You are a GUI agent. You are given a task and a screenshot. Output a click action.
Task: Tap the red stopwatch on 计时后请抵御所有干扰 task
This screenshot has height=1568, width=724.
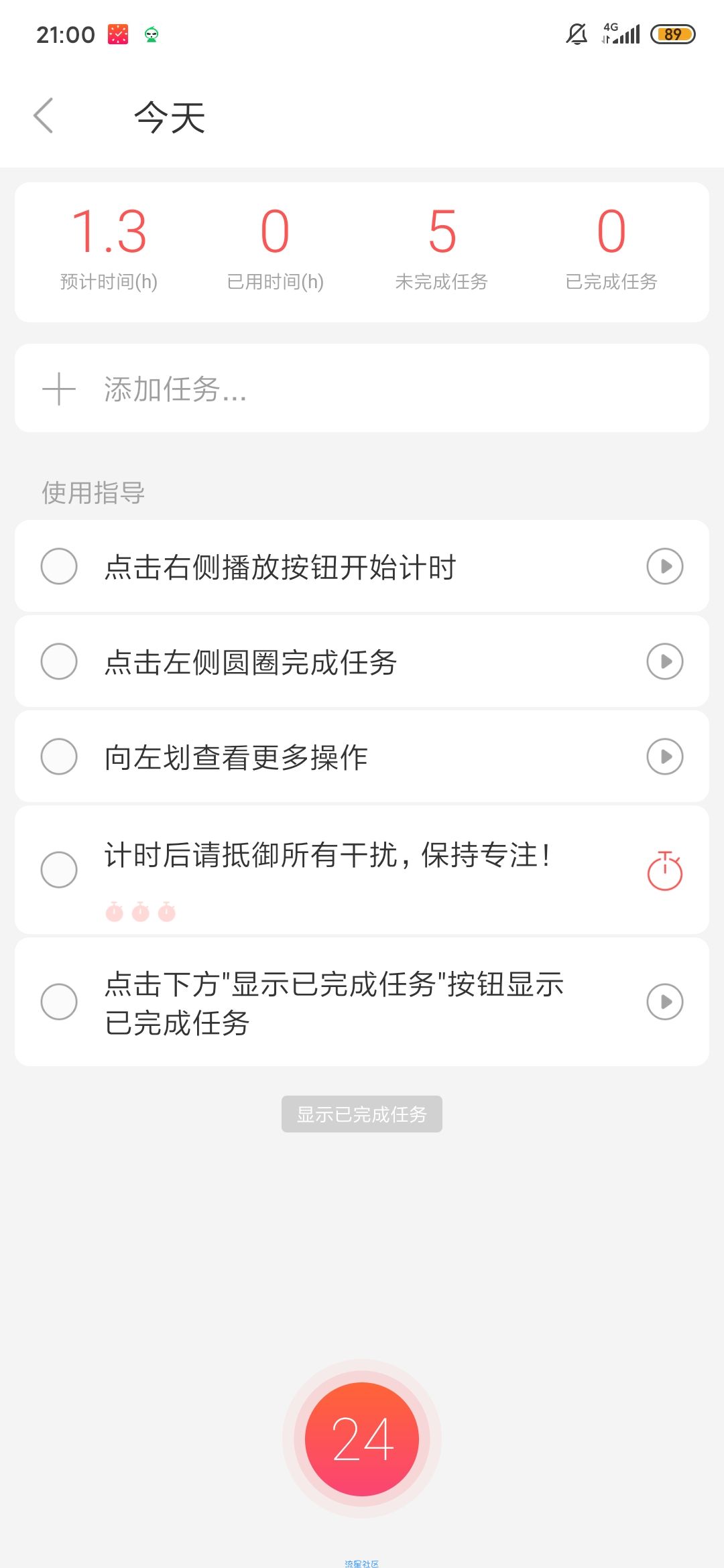tap(664, 870)
